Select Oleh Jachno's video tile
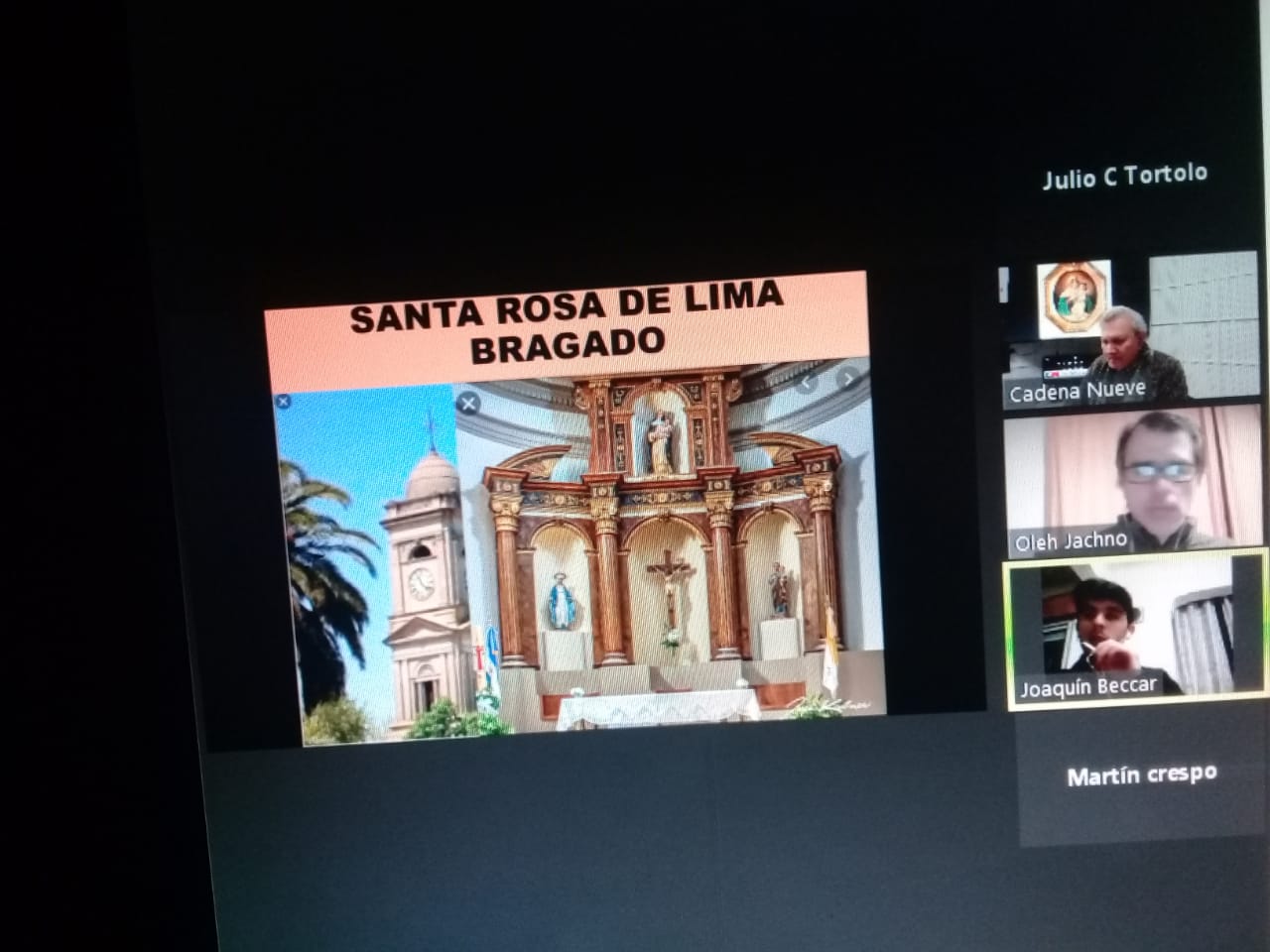This screenshot has width=1270, height=952. point(1131,481)
